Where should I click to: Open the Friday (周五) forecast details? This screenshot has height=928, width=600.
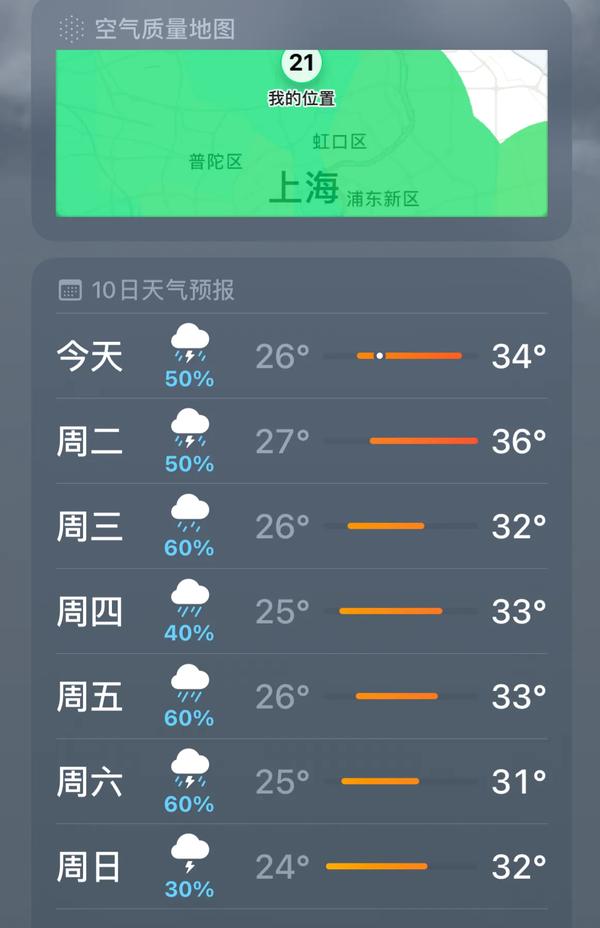(x=300, y=696)
